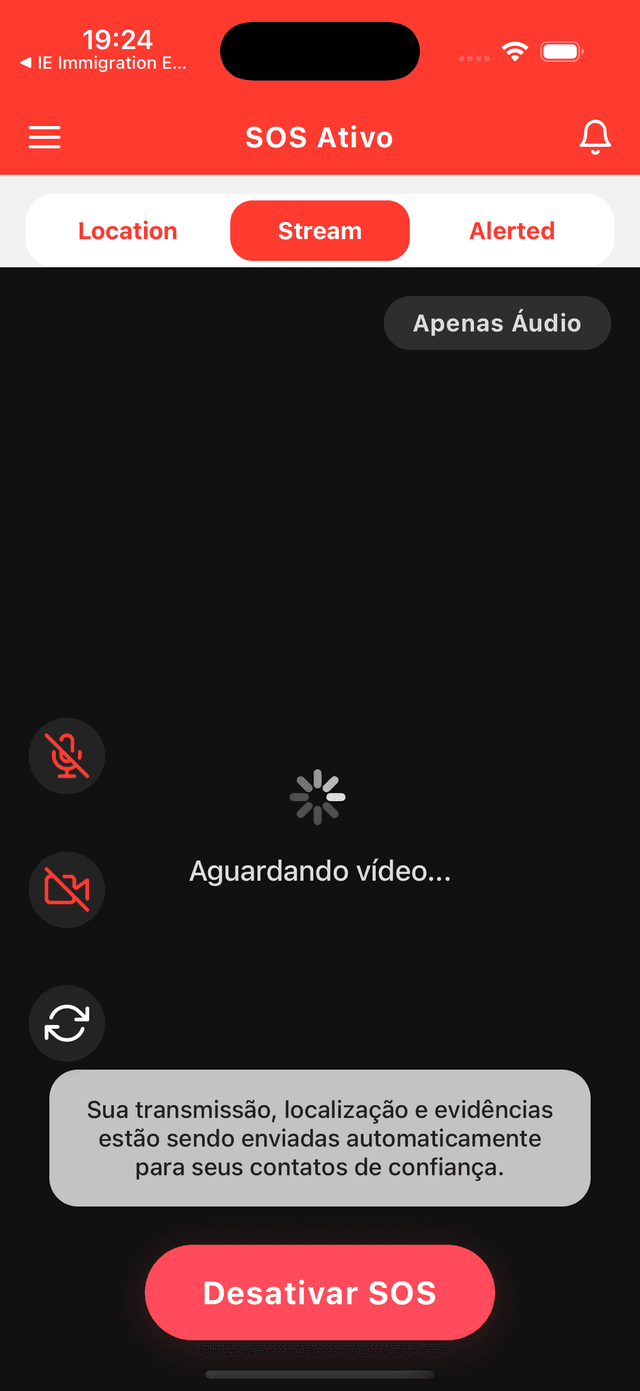Select the Stream tab
Screen dimensions: 640x1391
[320, 231]
